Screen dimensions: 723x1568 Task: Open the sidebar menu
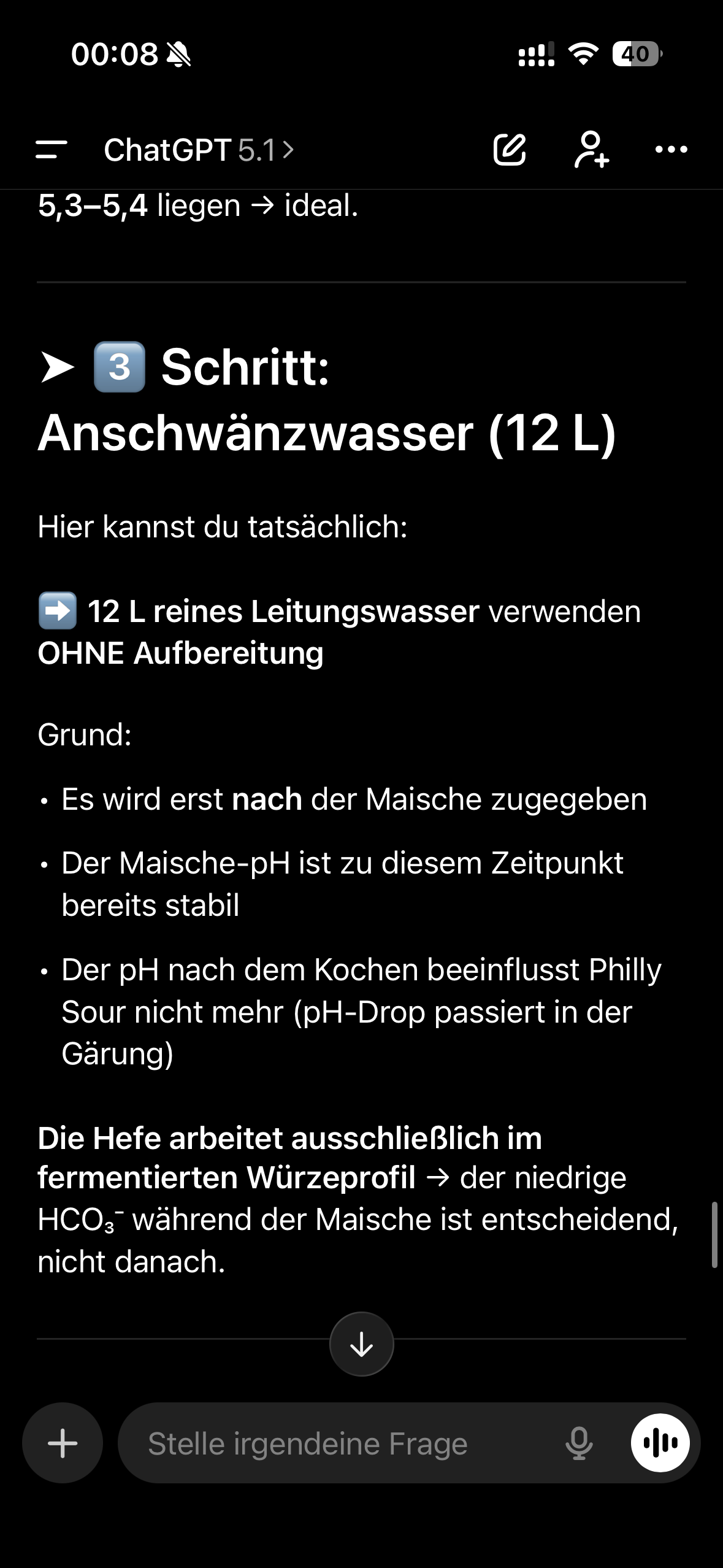[x=52, y=150]
